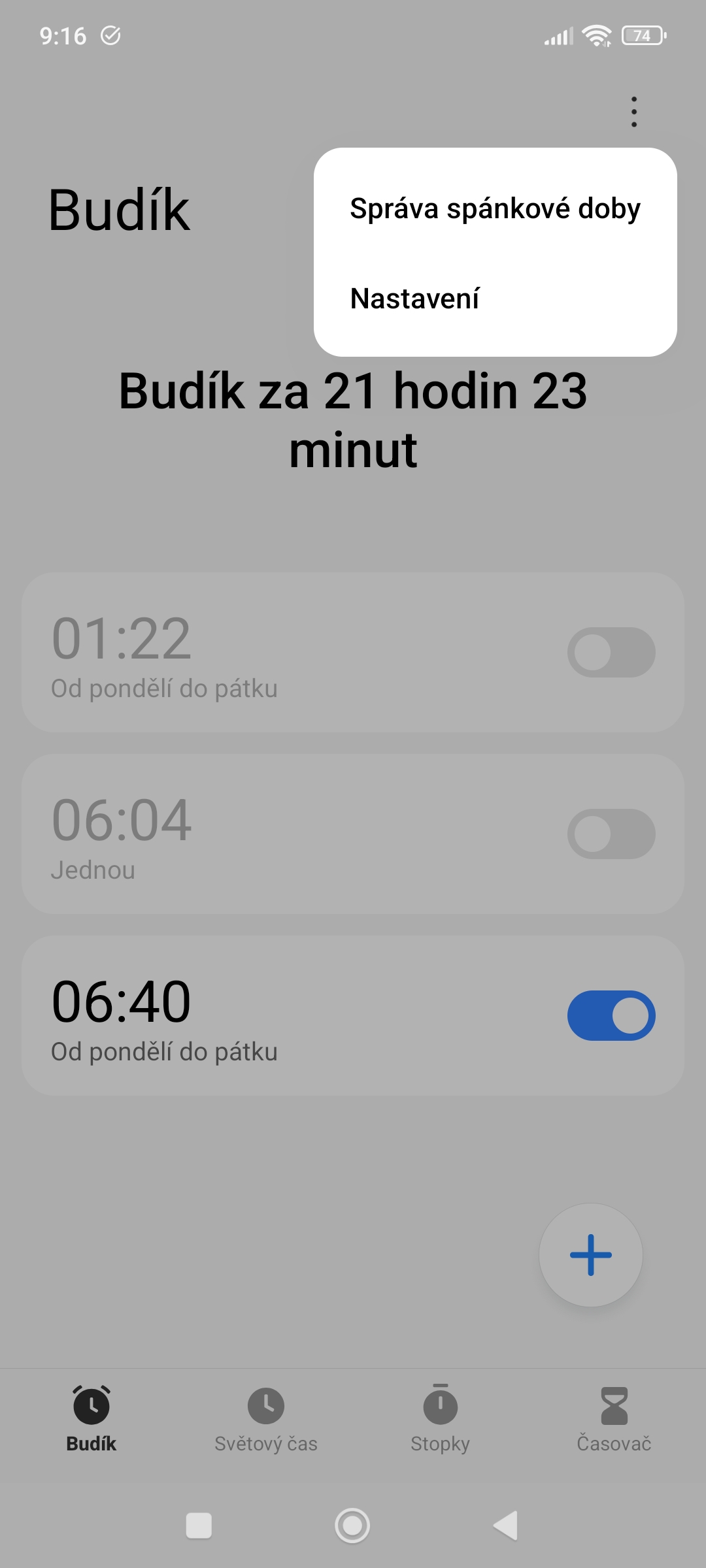Tap the system back button

coord(505,1526)
